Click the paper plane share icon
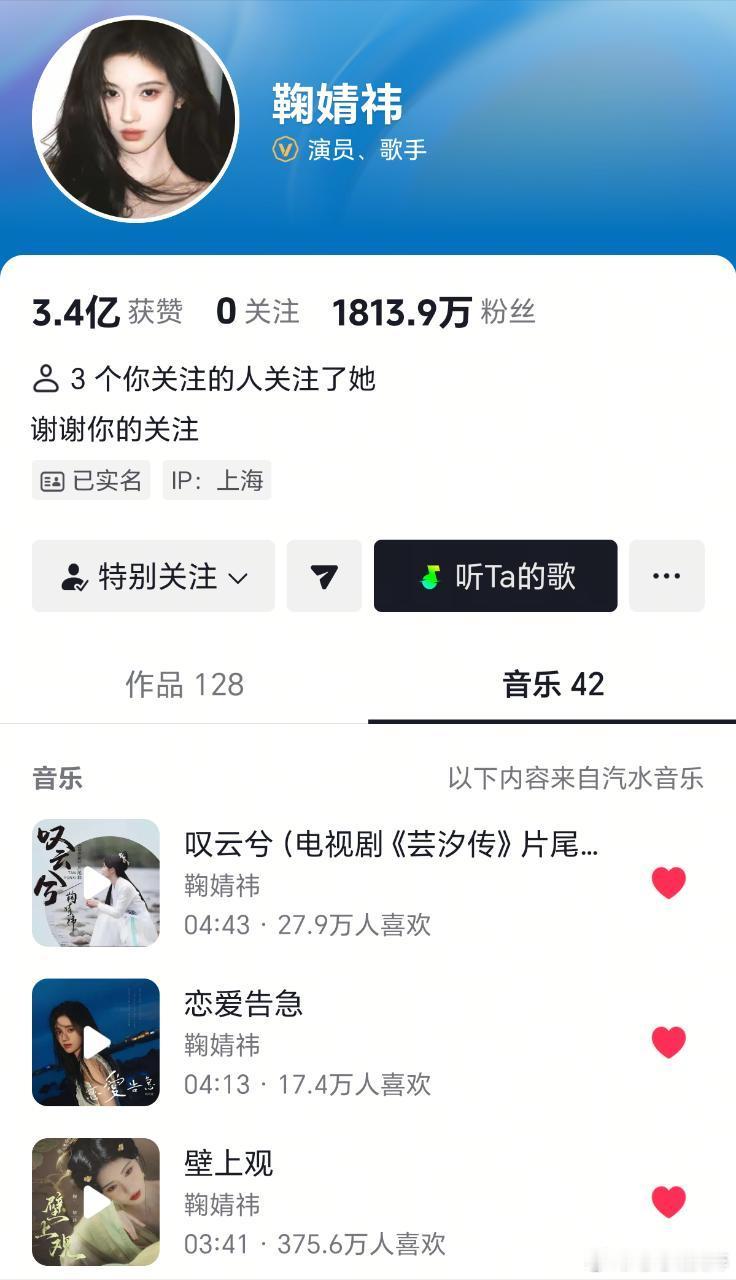This screenshot has width=736, height=1280. point(324,576)
